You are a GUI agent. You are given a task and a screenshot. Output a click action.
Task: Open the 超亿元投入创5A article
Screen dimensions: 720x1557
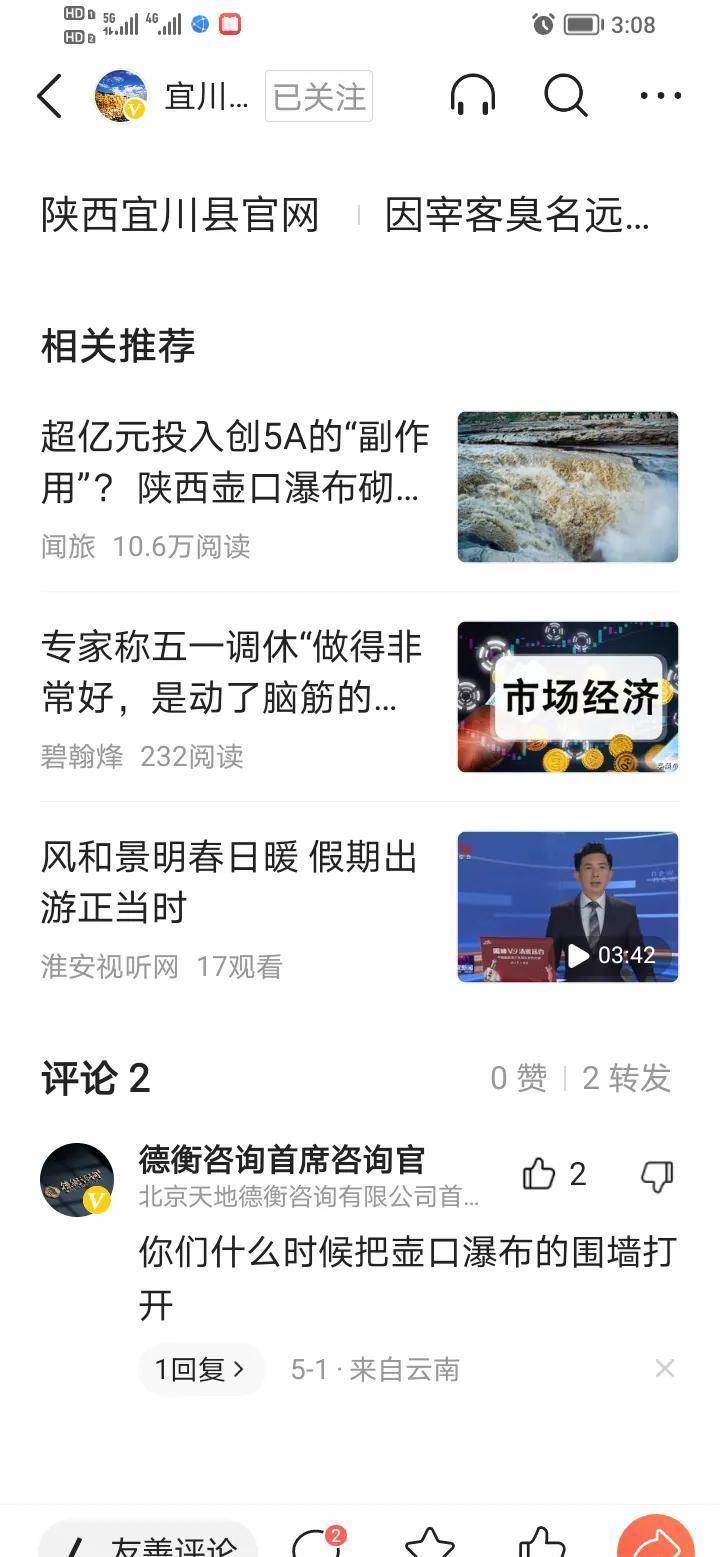[x=235, y=462]
